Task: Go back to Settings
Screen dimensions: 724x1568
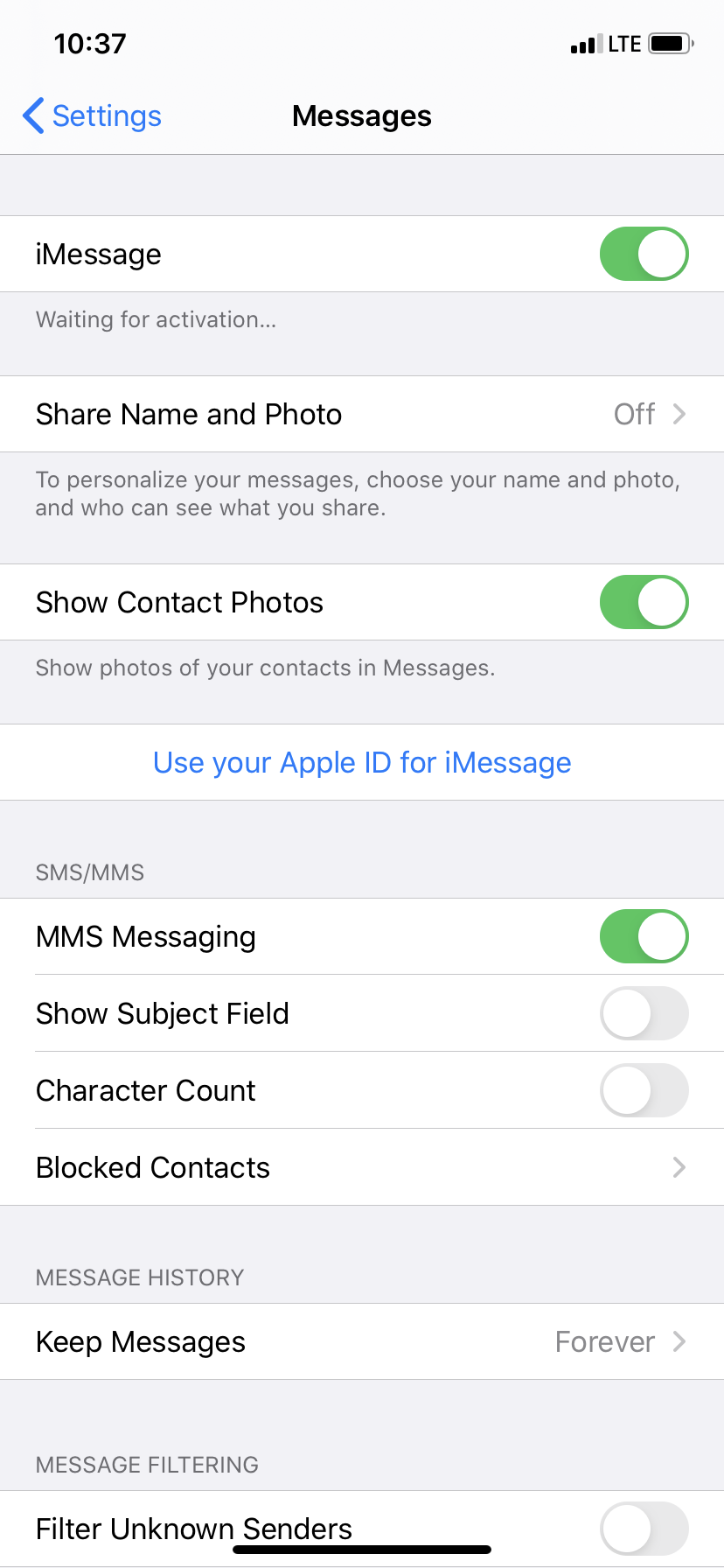Action: (x=93, y=115)
